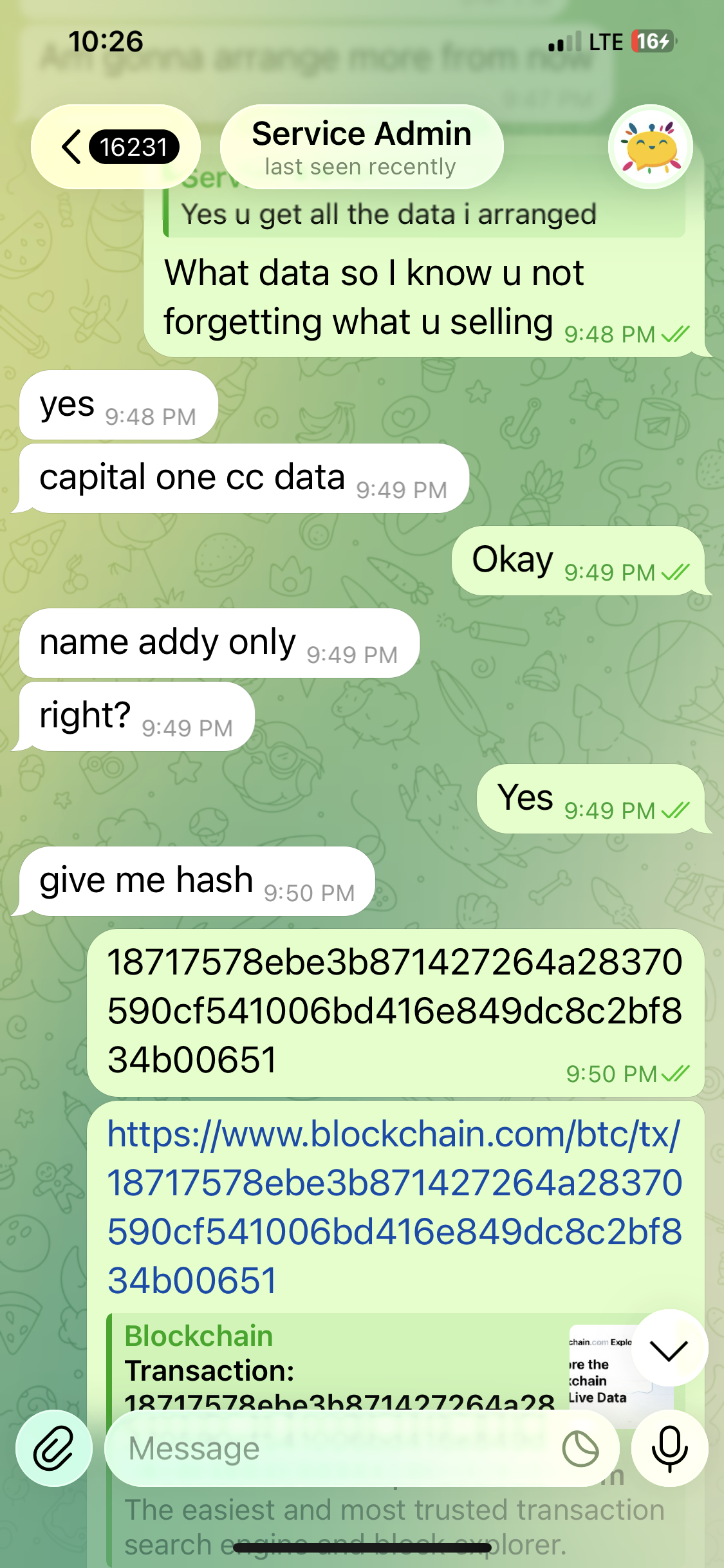724x1568 pixels.
Task: Record a voice message with microphone
Action: tap(669, 1448)
